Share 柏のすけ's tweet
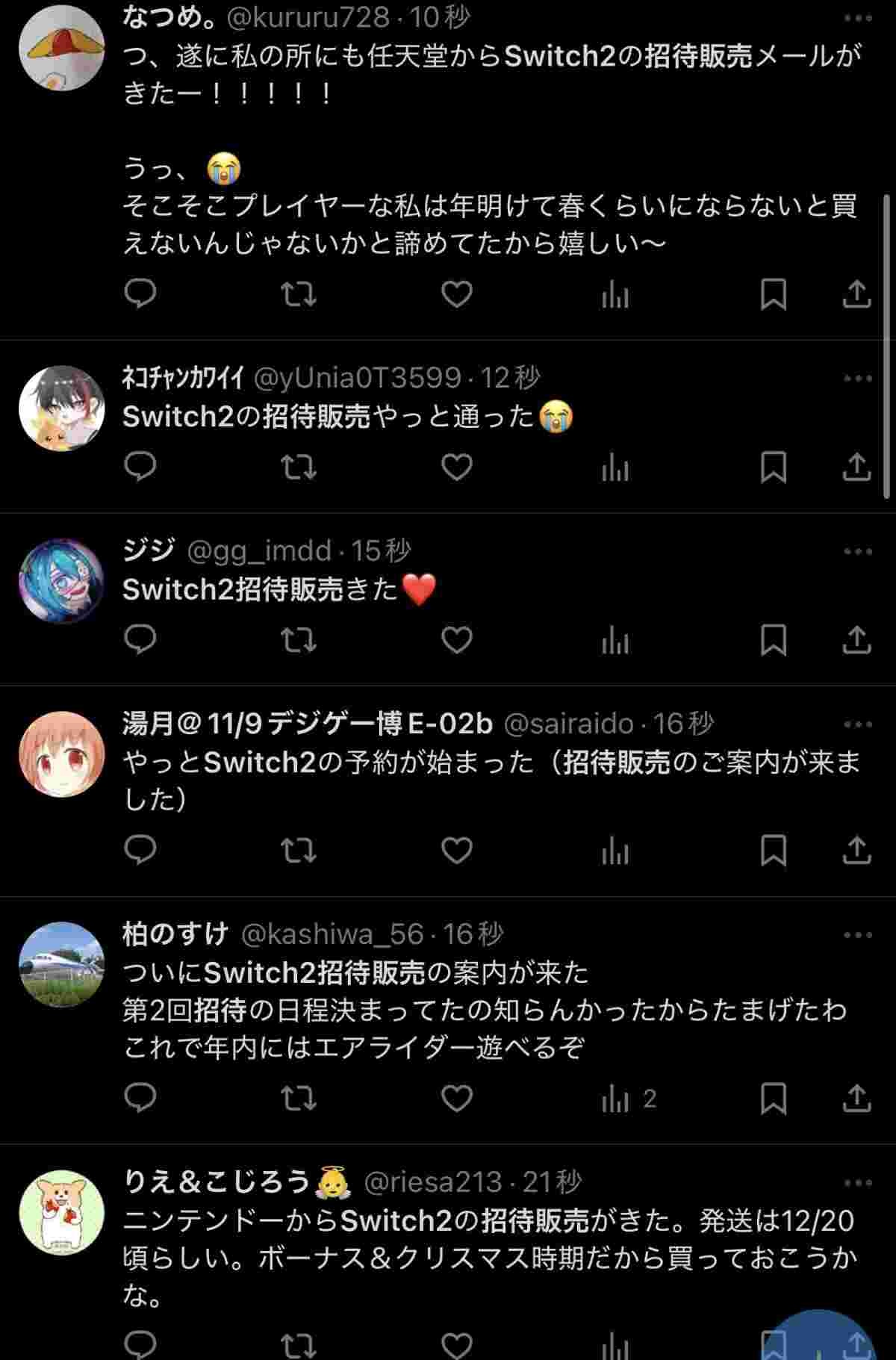This screenshot has width=896, height=1360. 856,1099
